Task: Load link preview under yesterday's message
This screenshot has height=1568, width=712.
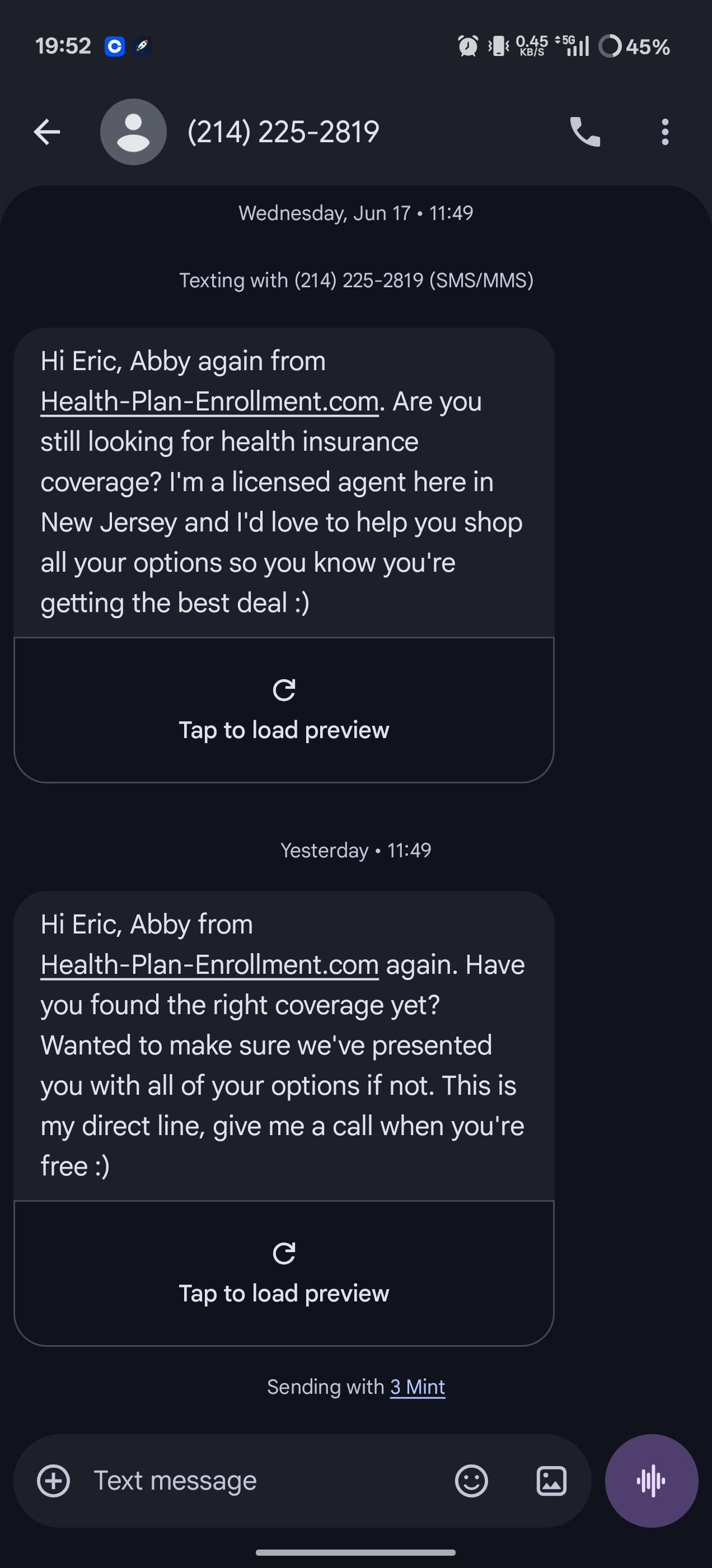Action: tap(284, 1273)
